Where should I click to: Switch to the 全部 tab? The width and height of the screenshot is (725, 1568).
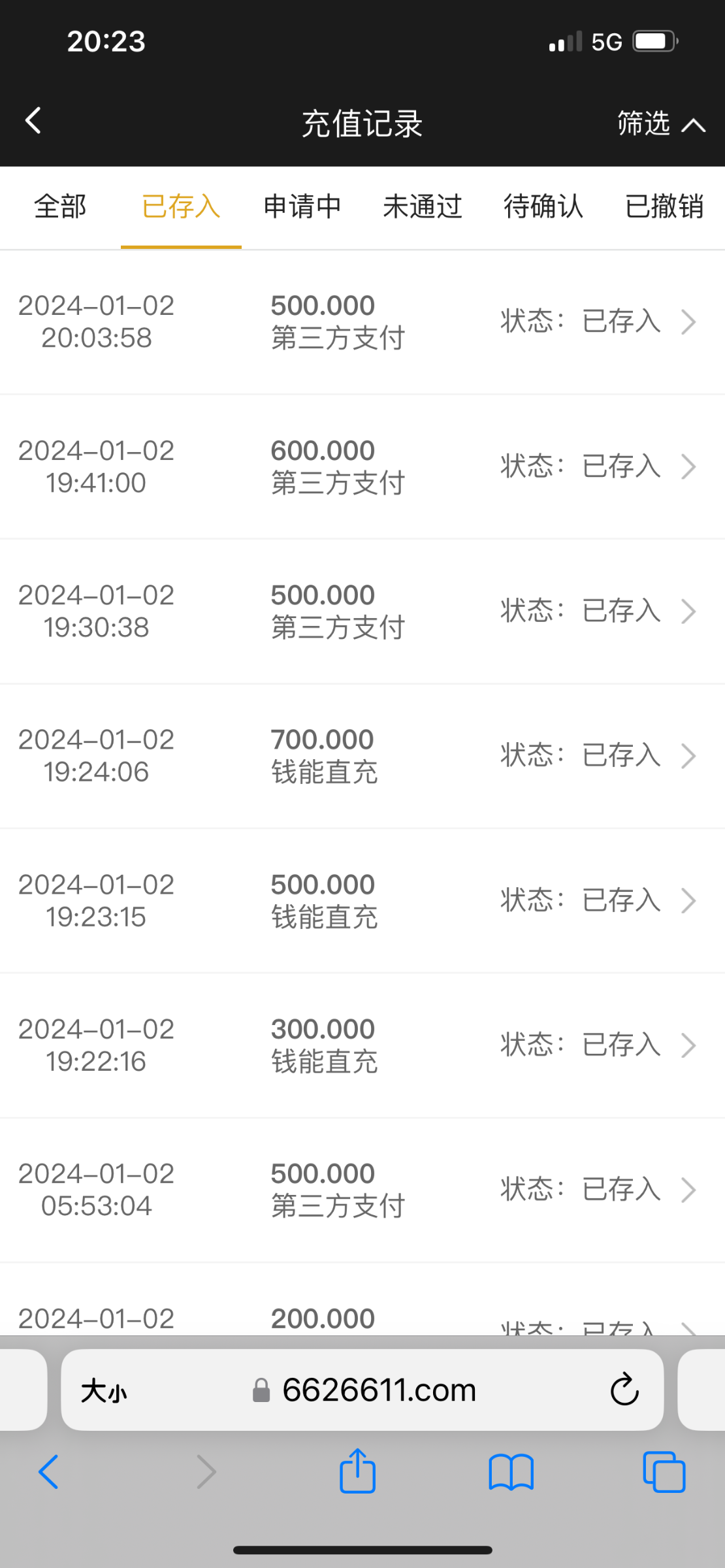[60, 207]
